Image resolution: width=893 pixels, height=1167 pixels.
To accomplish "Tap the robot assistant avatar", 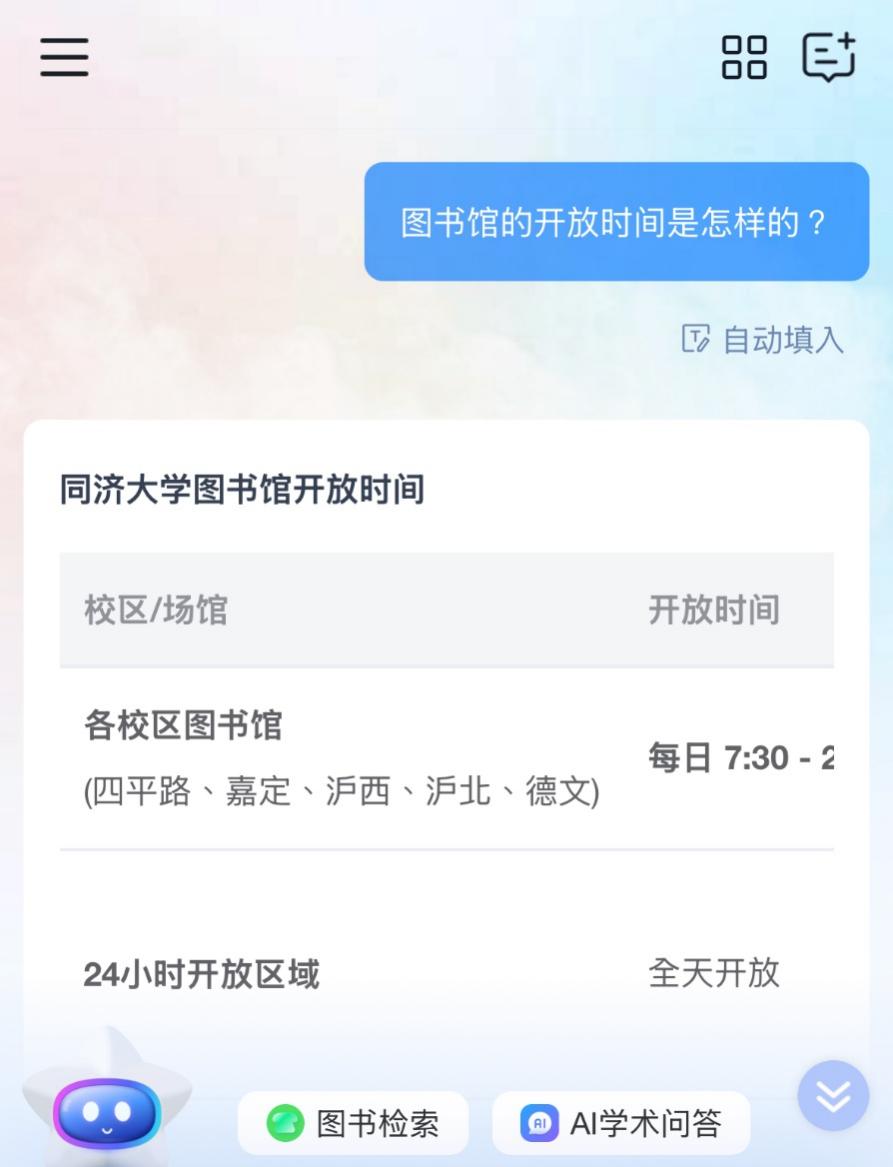I will (x=107, y=1111).
